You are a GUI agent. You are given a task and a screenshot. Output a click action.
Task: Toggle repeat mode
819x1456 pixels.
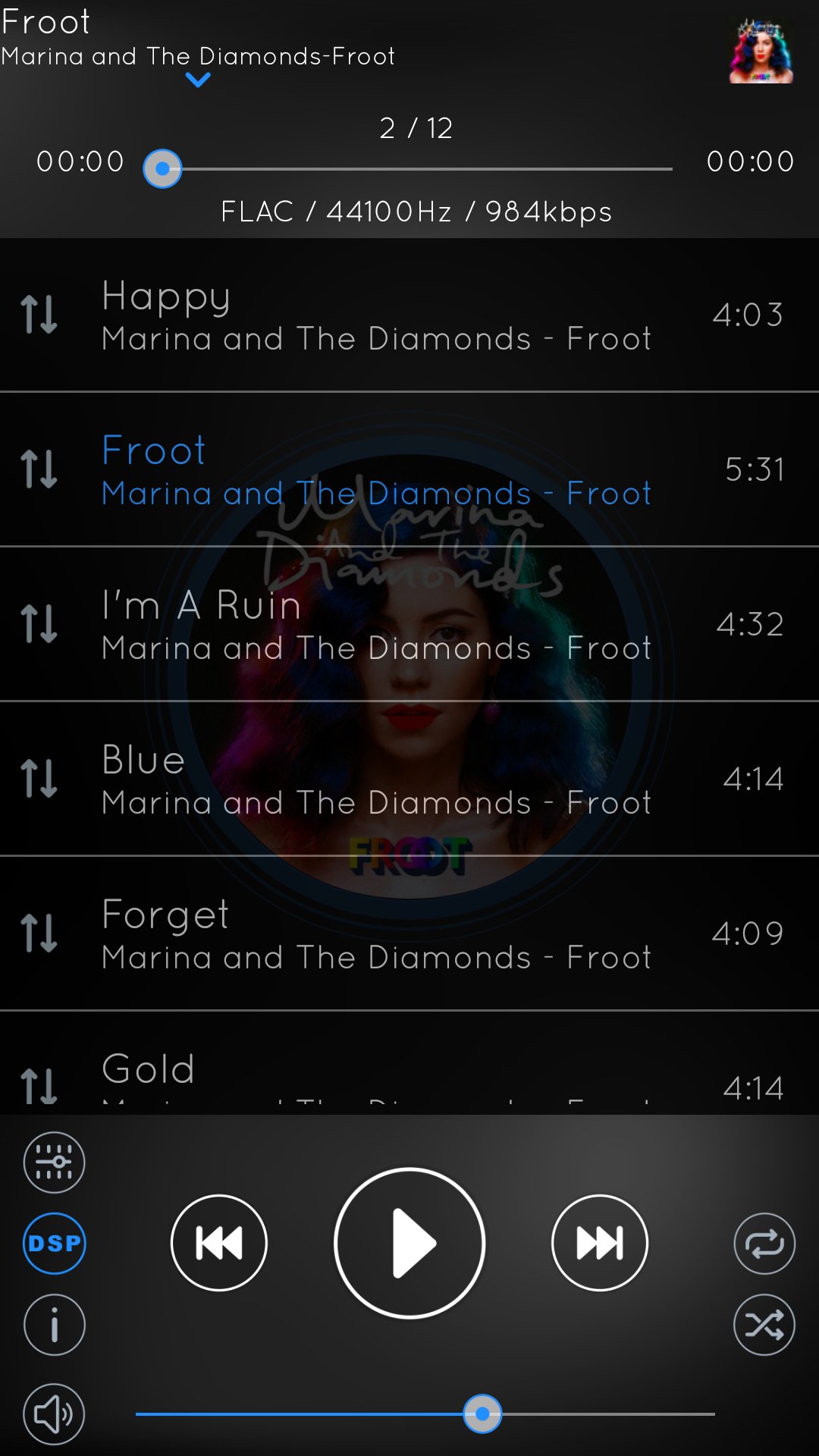pyautogui.click(x=764, y=1243)
